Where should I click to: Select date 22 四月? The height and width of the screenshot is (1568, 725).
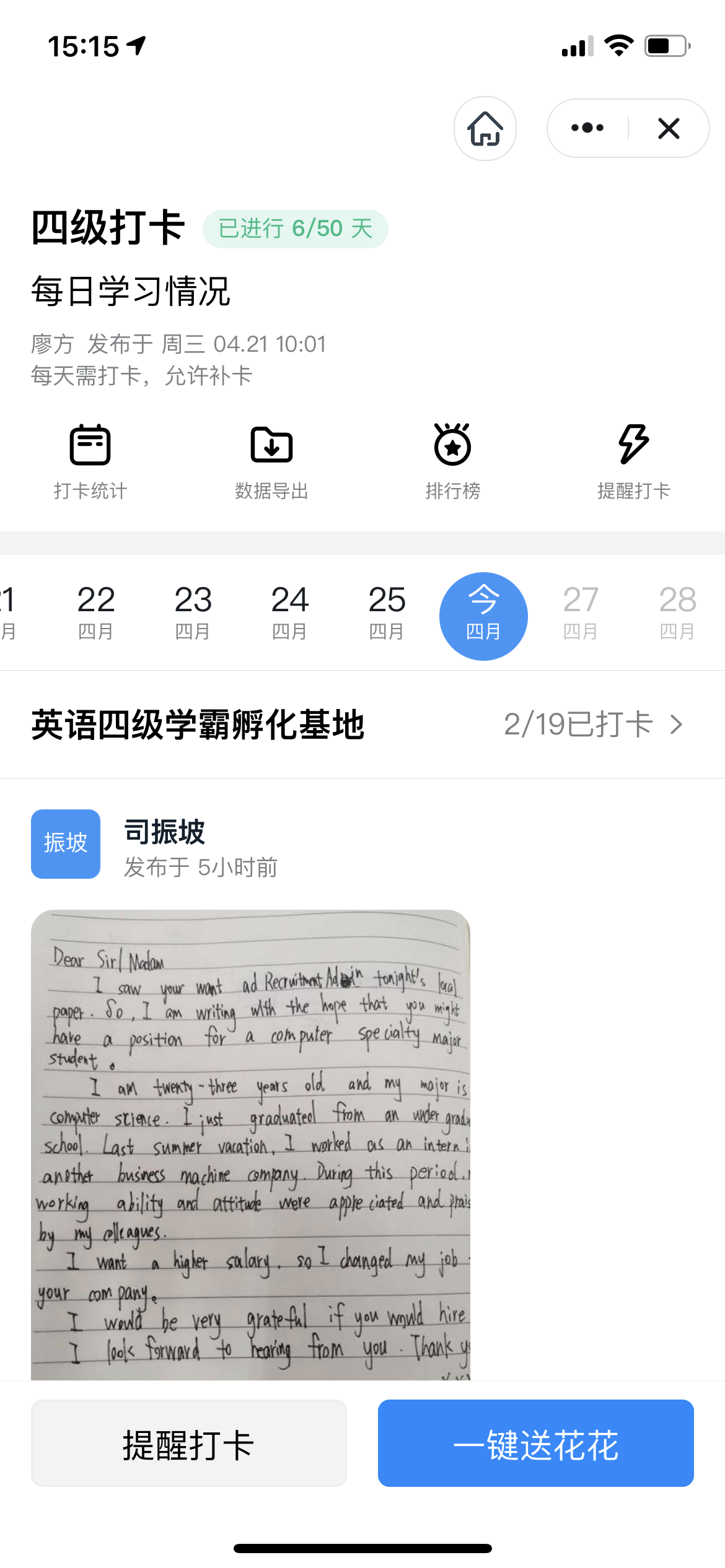click(96, 612)
